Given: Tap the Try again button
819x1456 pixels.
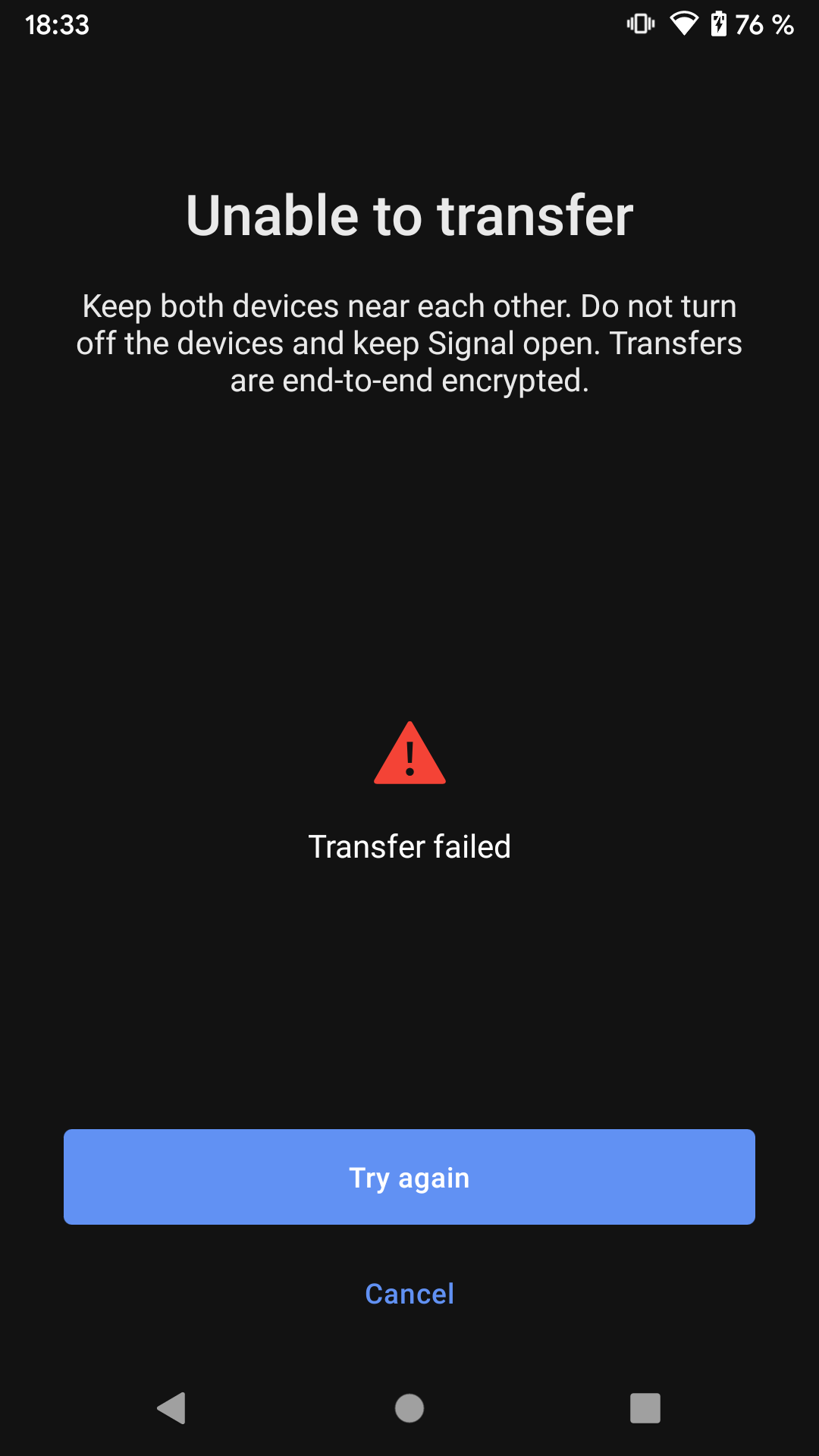Looking at the screenshot, I should (x=409, y=1177).
